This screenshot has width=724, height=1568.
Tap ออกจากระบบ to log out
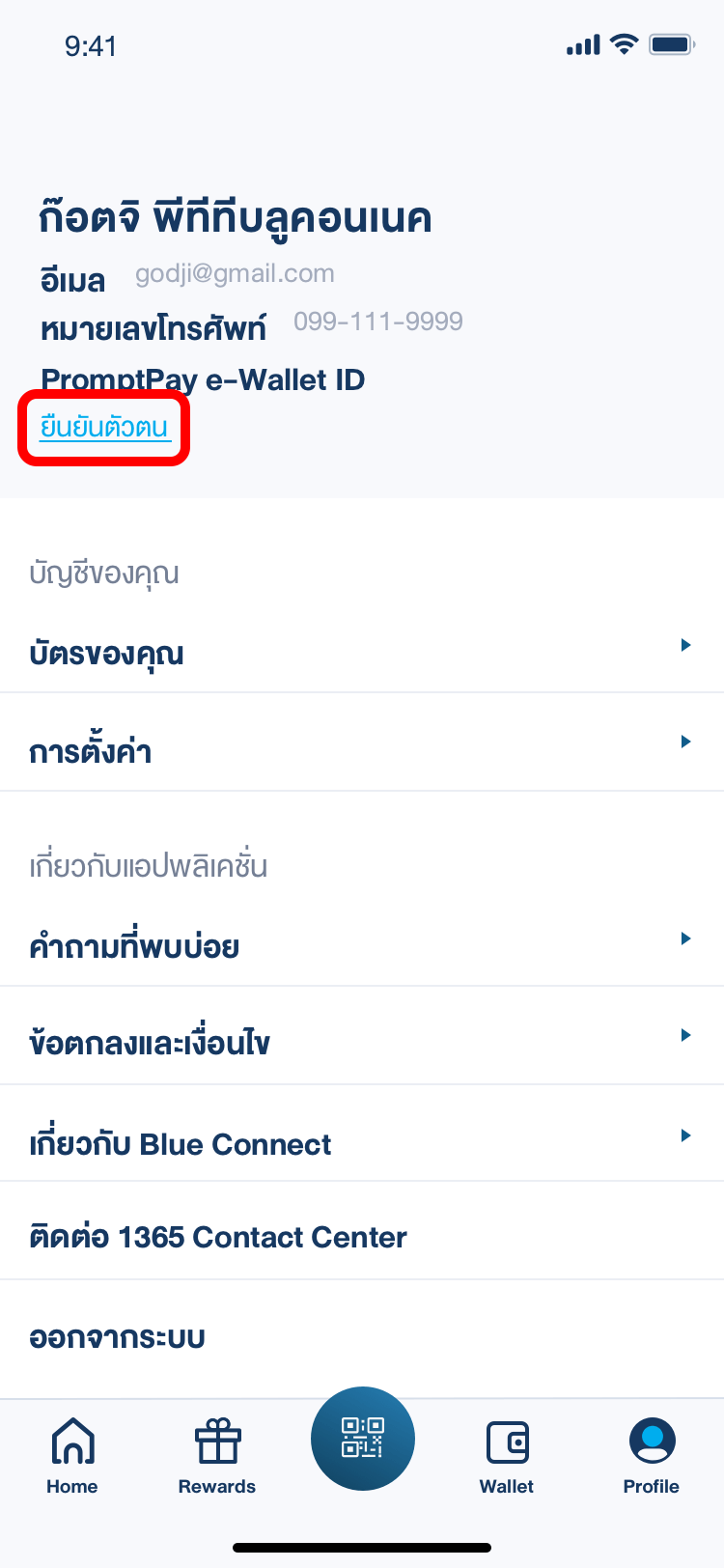pos(361,1336)
